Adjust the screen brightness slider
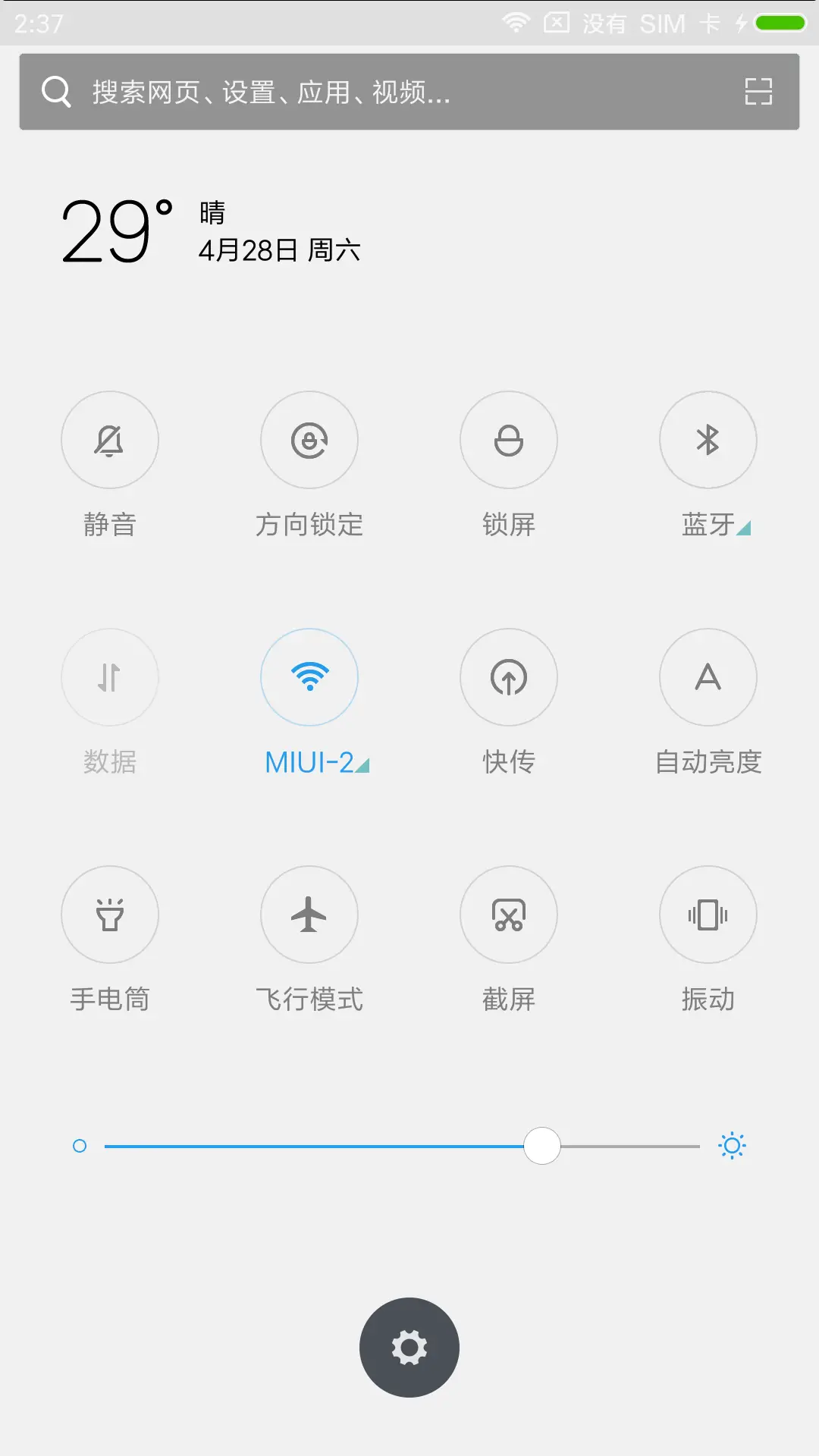 [541, 1146]
